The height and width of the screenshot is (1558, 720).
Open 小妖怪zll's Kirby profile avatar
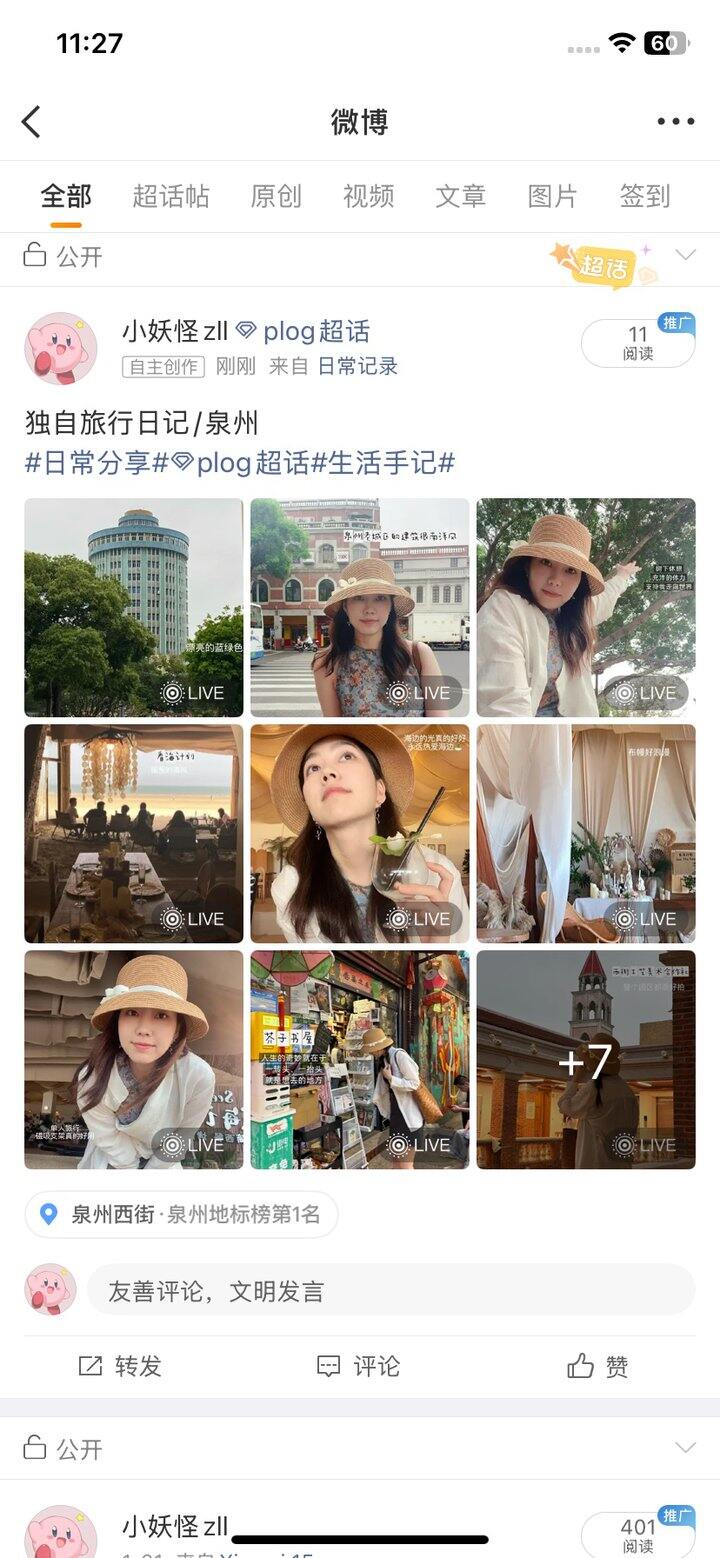(x=55, y=345)
